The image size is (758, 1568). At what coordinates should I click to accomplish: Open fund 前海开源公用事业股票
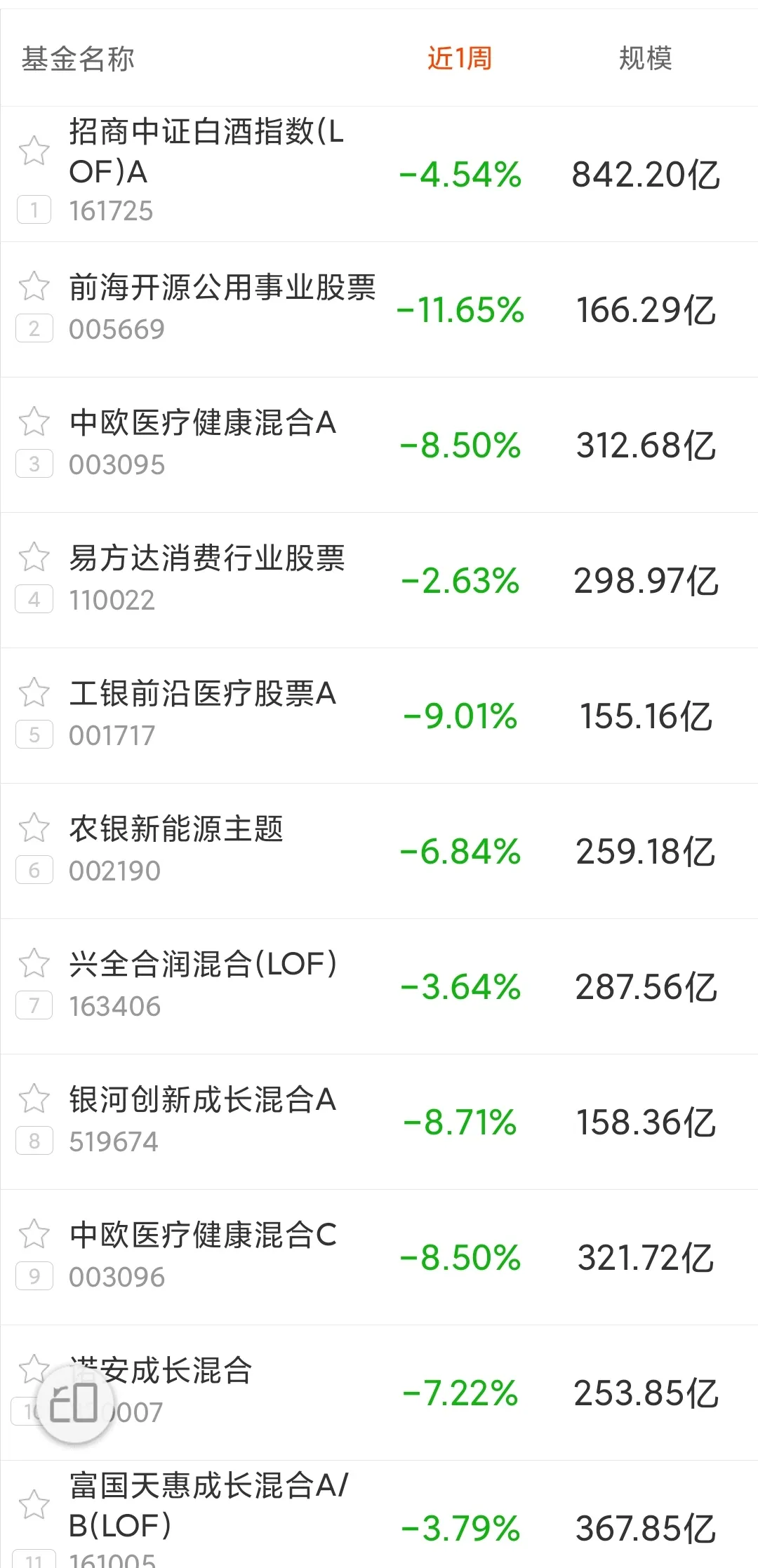(x=379, y=309)
